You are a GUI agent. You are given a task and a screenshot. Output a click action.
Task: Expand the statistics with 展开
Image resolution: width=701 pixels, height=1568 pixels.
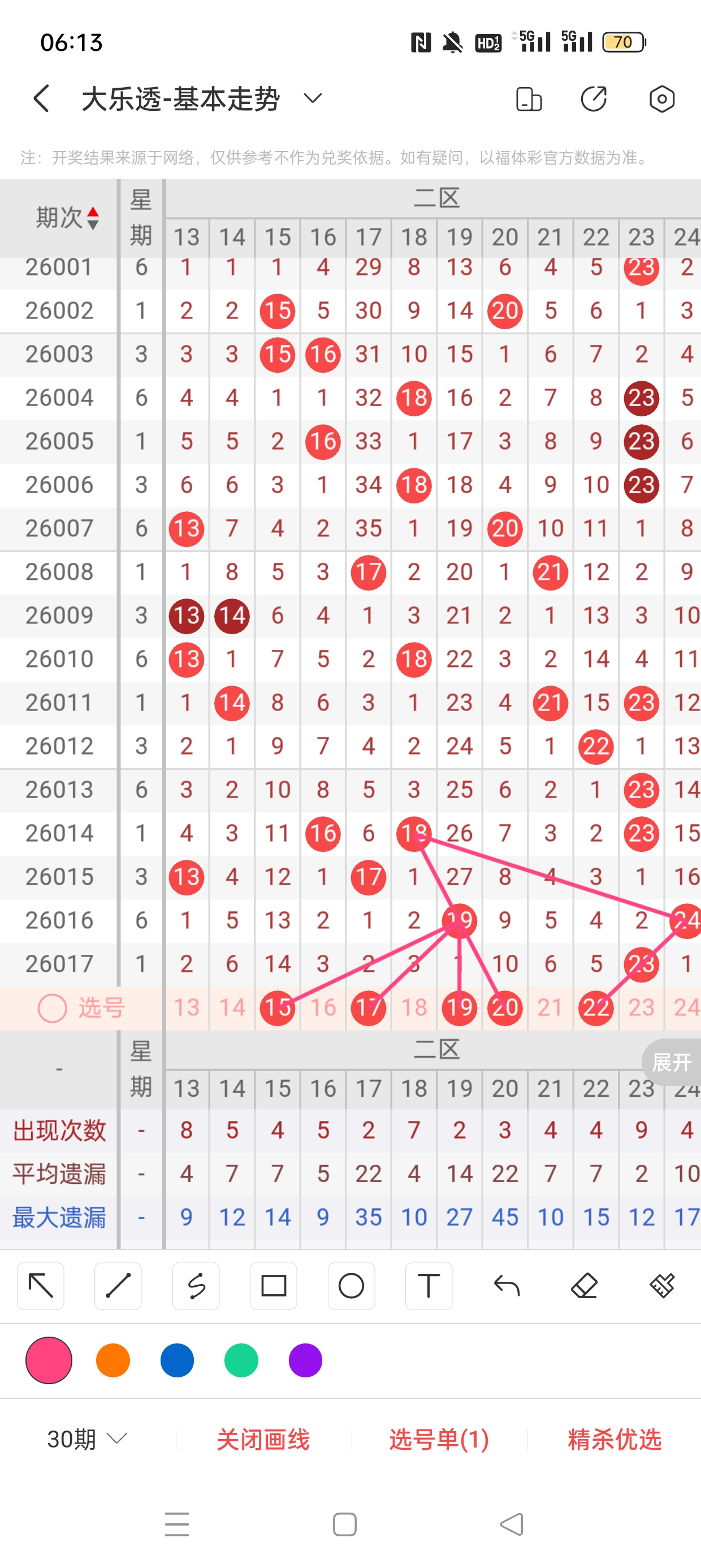pyautogui.click(x=671, y=1062)
